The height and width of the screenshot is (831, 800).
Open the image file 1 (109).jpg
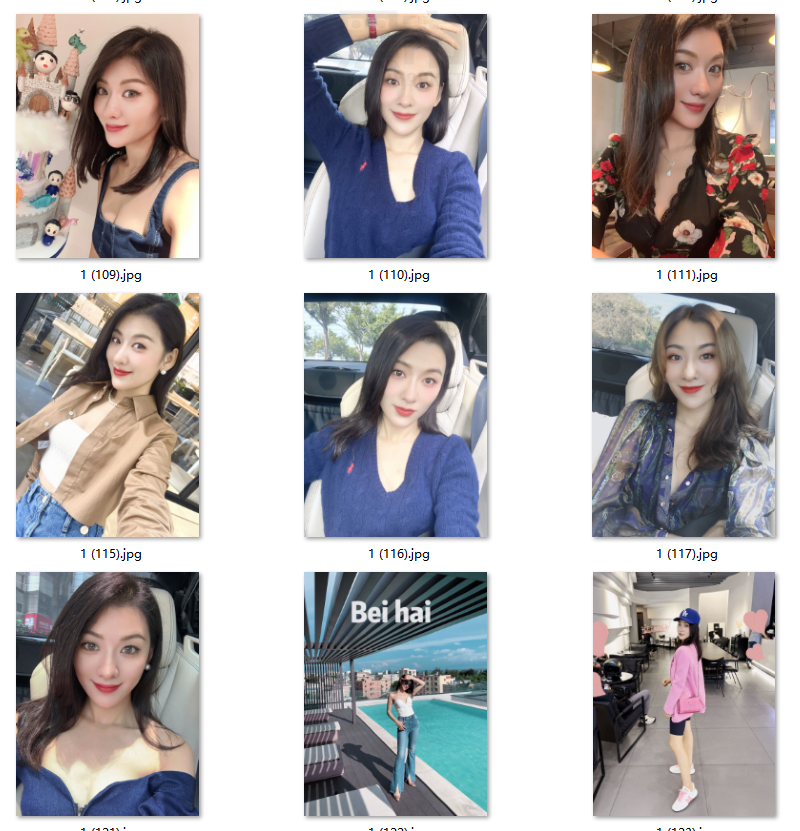pyautogui.click(x=107, y=136)
